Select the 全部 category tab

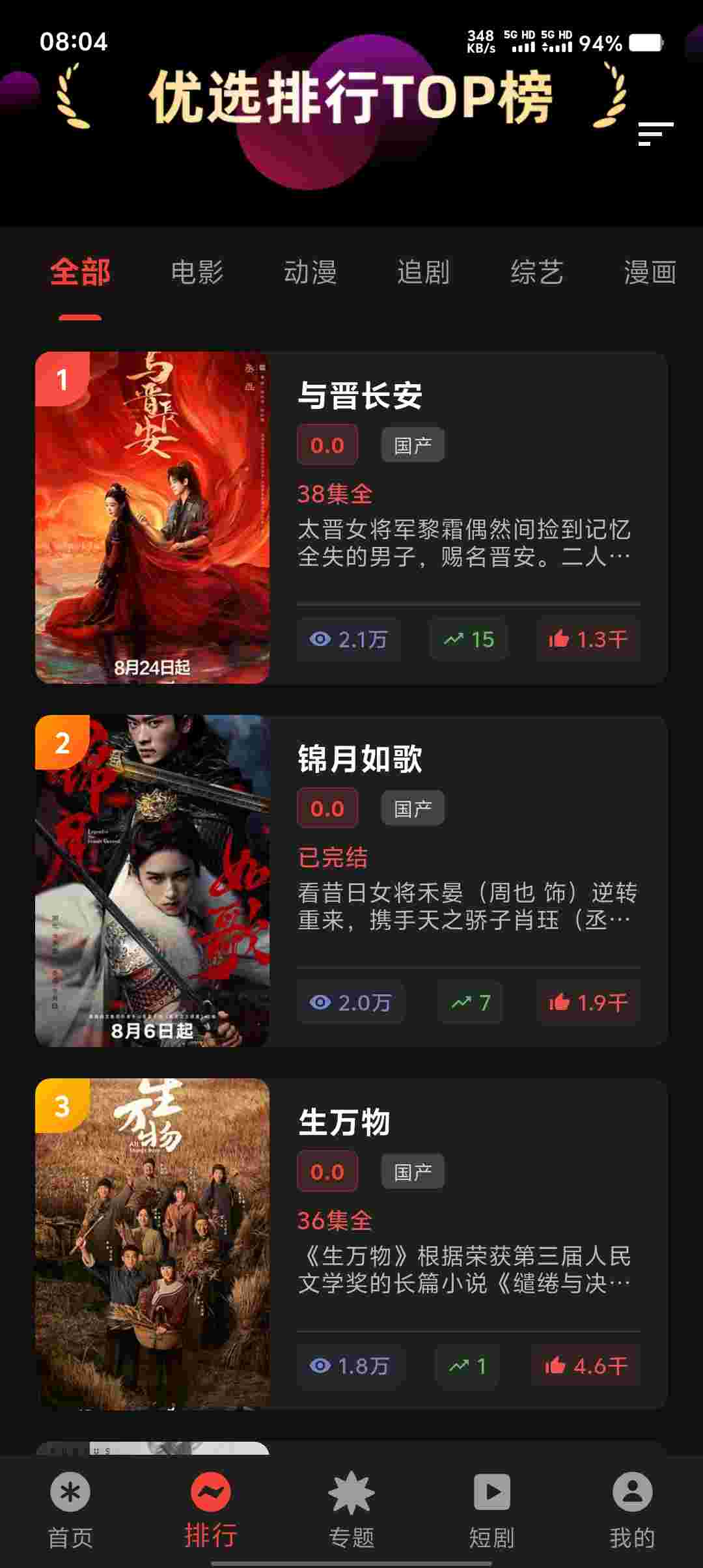point(80,272)
